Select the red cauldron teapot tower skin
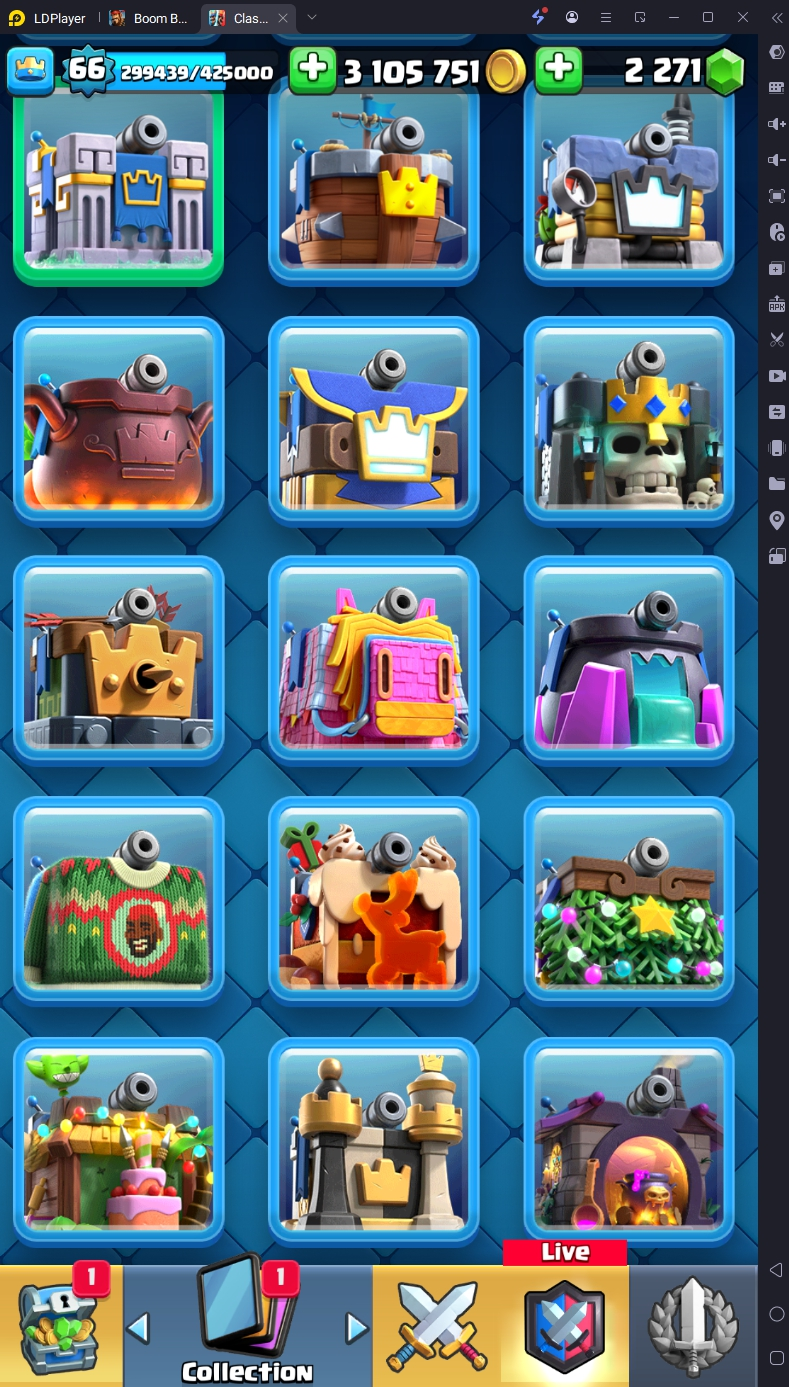This screenshot has width=789, height=1387. click(x=118, y=421)
